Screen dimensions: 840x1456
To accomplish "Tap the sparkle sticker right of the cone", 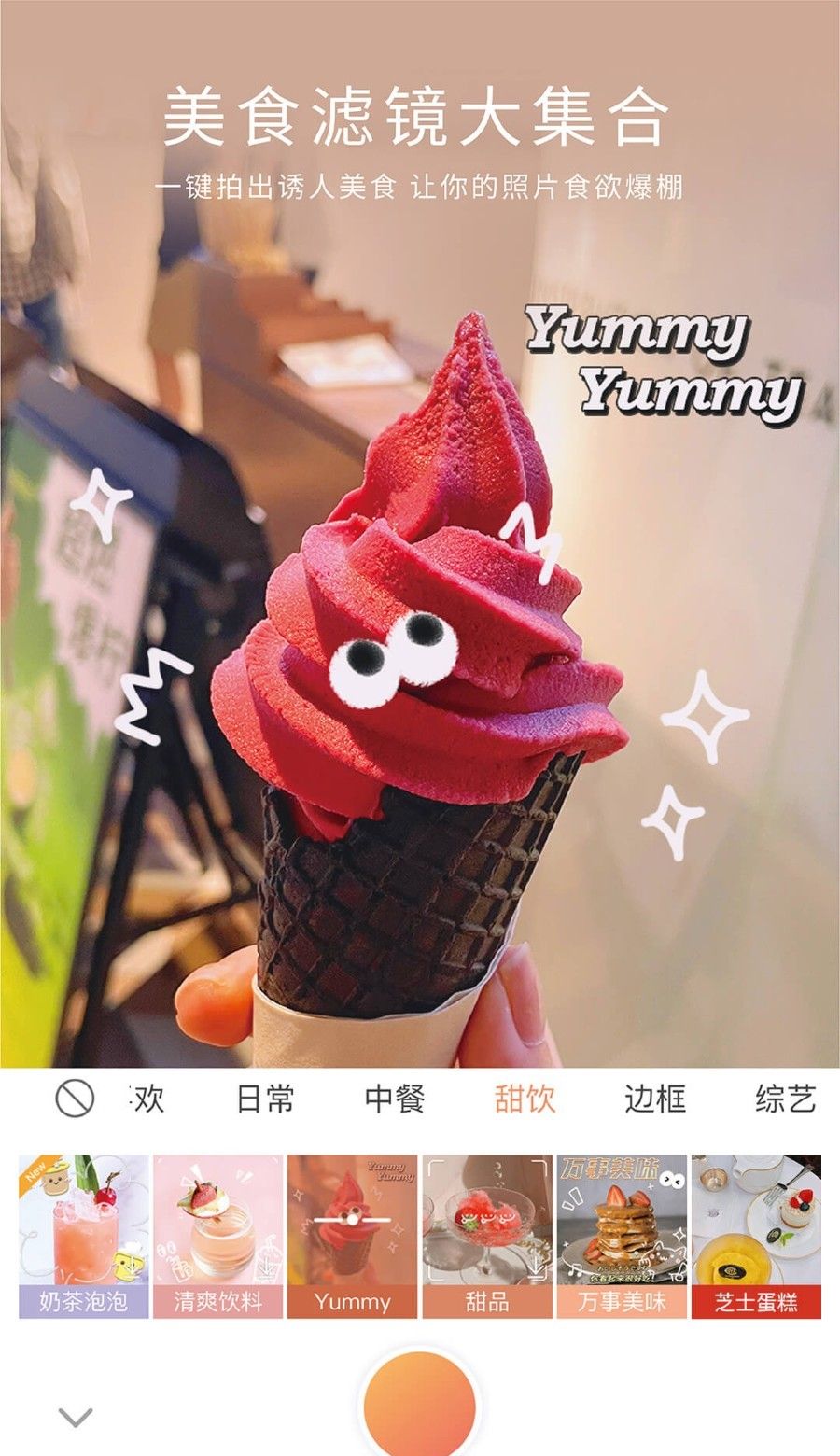I will tap(706, 719).
